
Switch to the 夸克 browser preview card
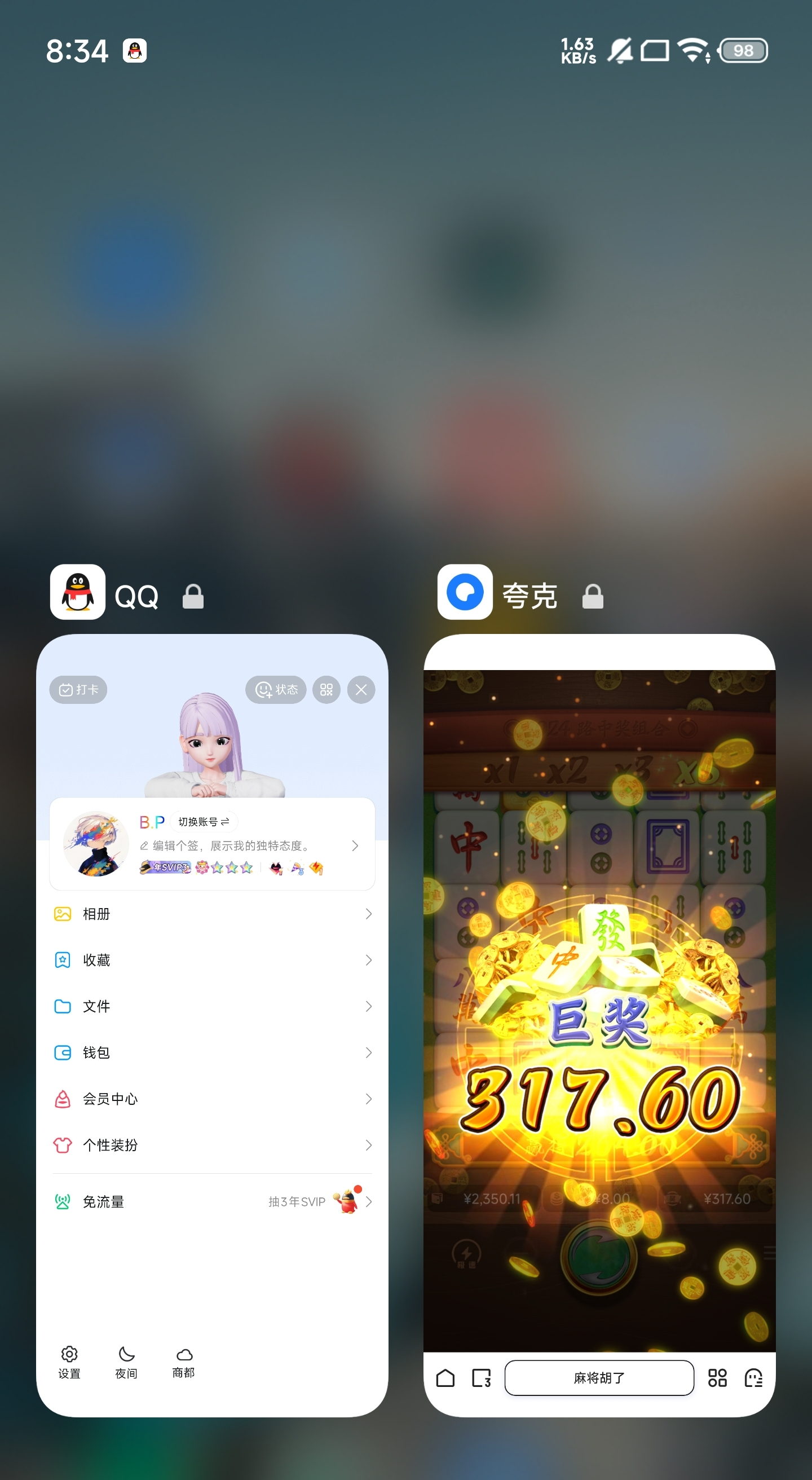point(599,1024)
